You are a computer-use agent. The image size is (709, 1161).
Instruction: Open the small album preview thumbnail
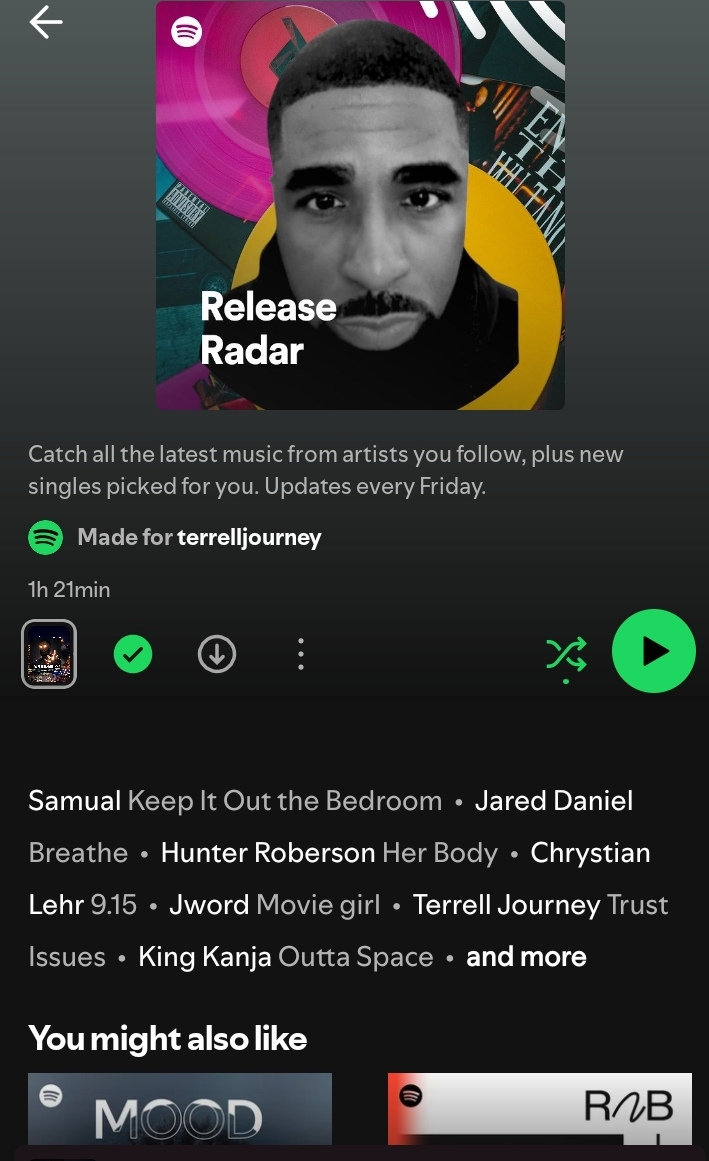[x=49, y=654]
